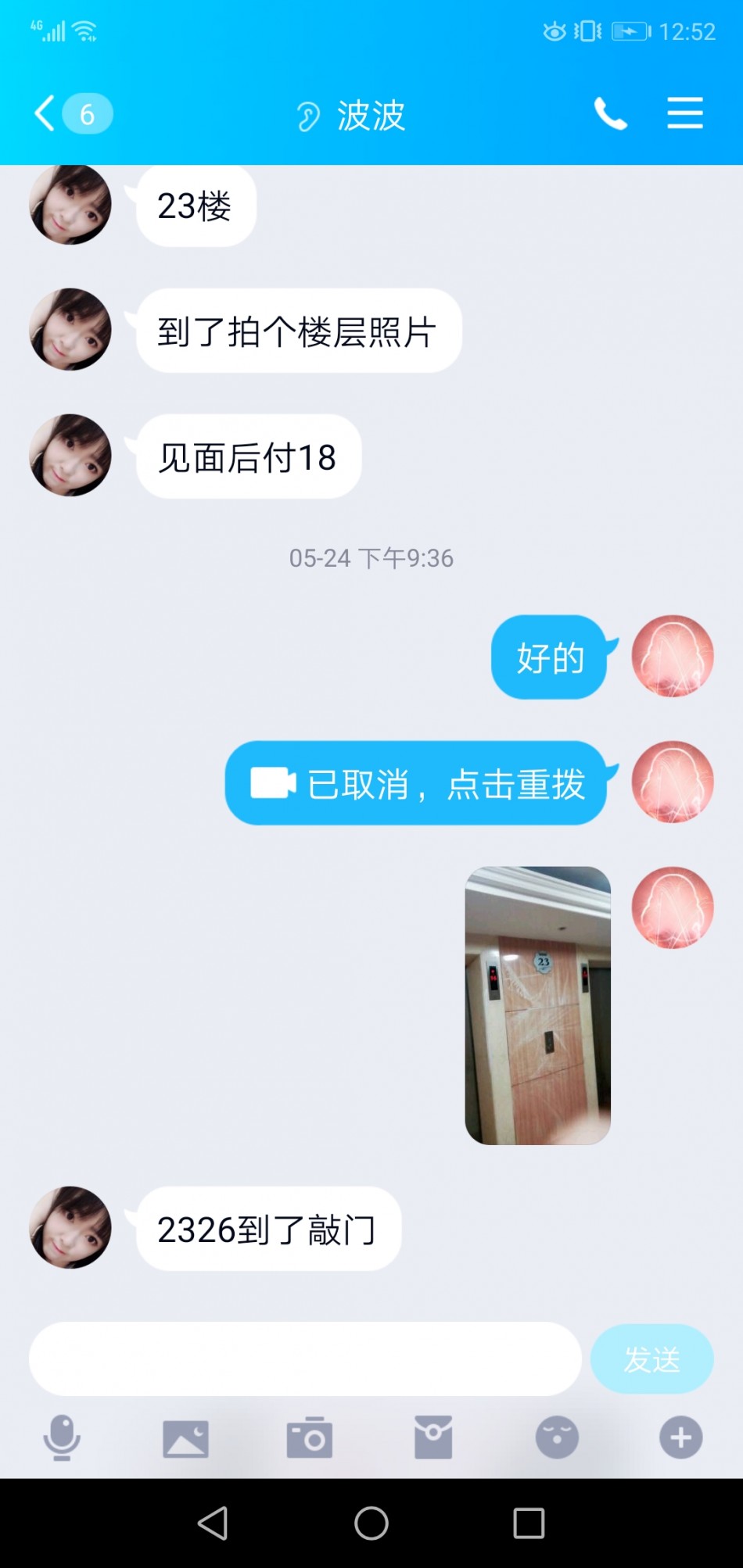Start a voice call with 波波
Viewport: 743px width, 1568px height.
coord(611,114)
